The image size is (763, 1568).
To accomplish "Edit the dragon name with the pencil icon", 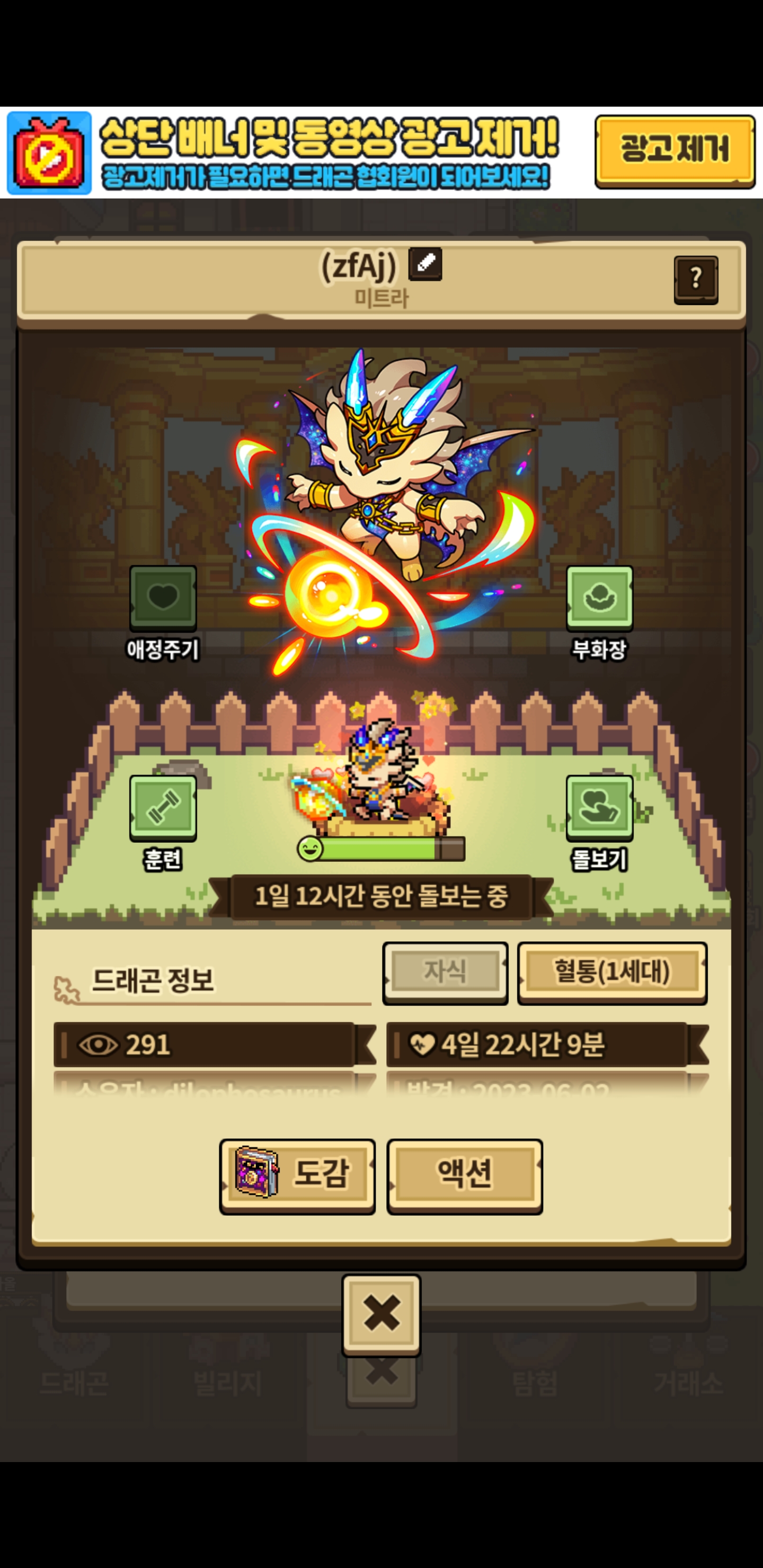I will pos(425,264).
